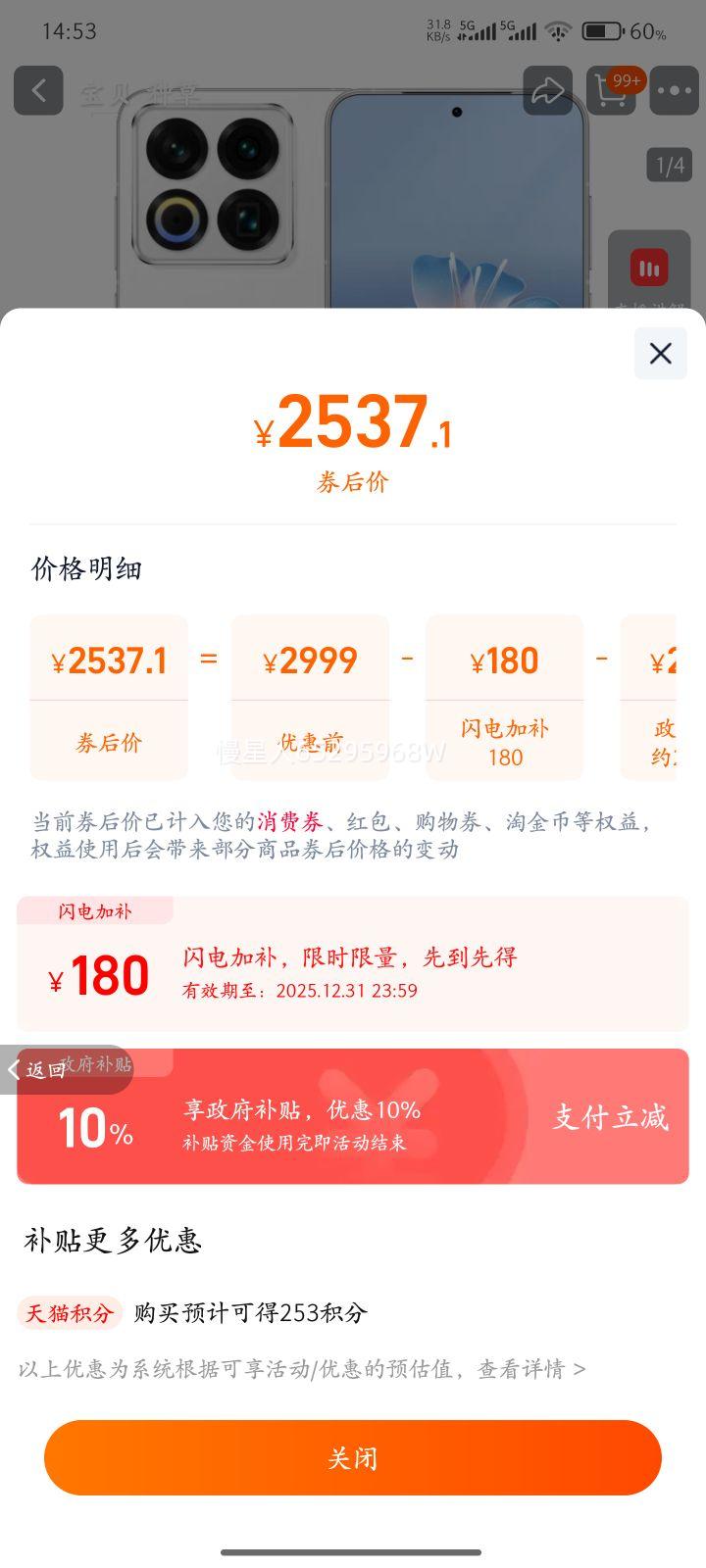Open sharing via the share arrow icon
The image size is (706, 1568).
coord(548,90)
